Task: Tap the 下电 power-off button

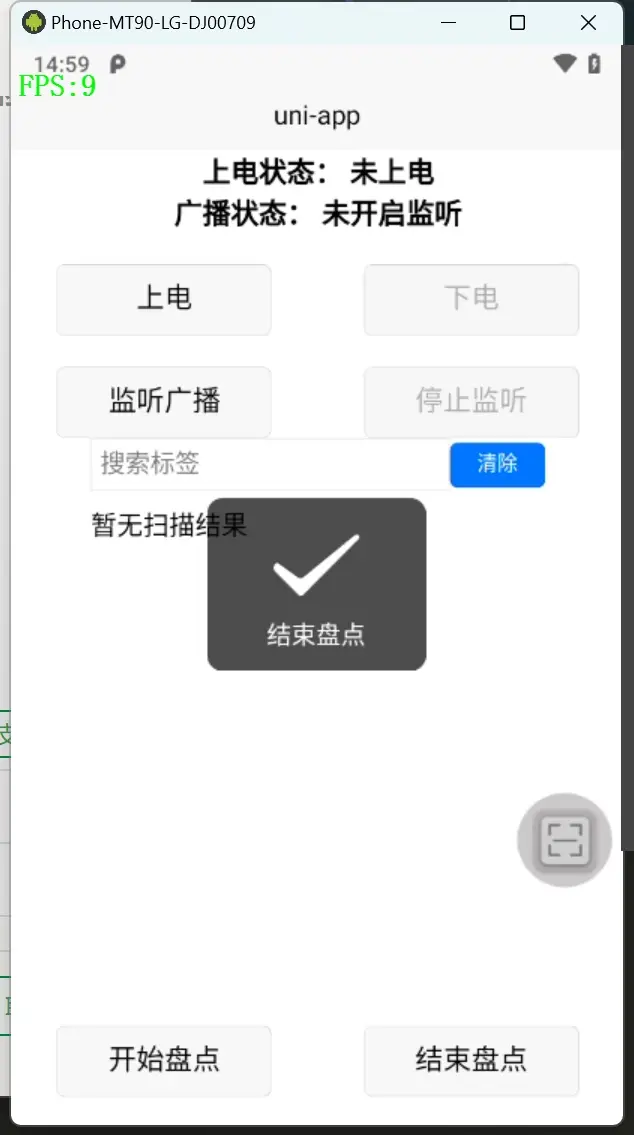Action: point(471,299)
